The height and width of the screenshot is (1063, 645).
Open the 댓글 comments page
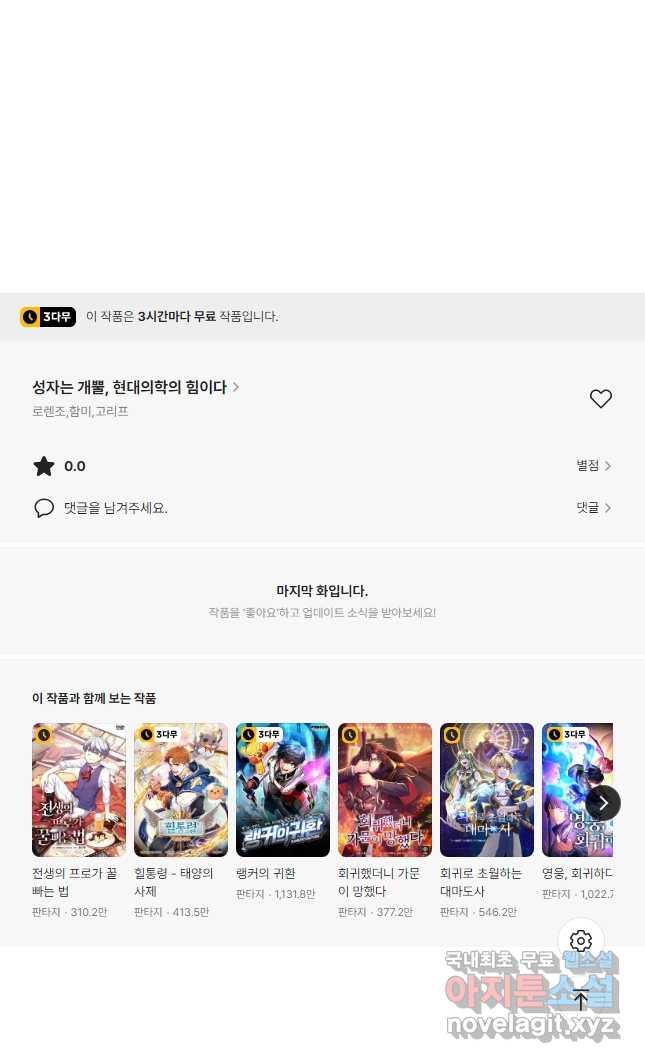(593, 508)
